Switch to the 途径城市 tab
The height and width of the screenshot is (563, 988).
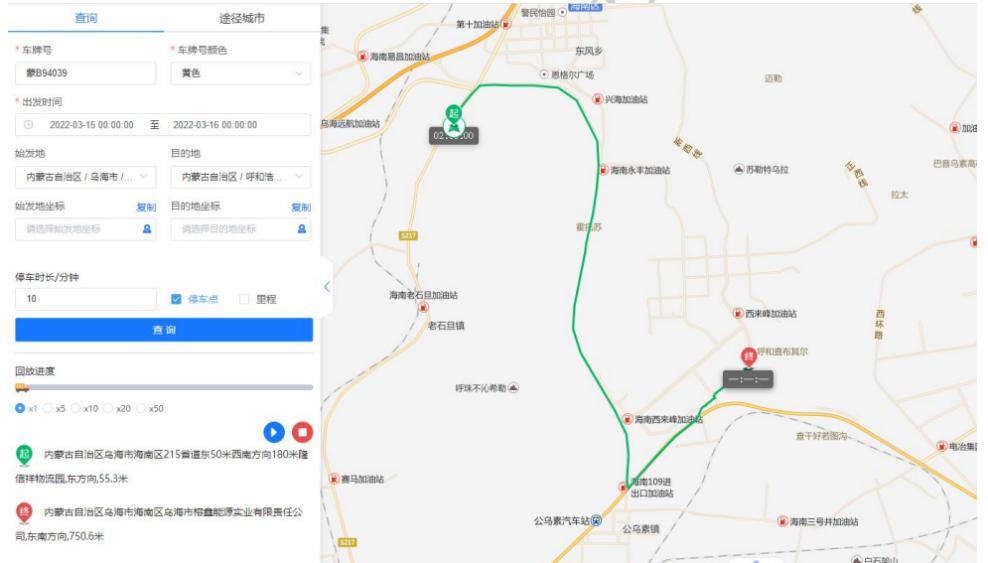(241, 18)
